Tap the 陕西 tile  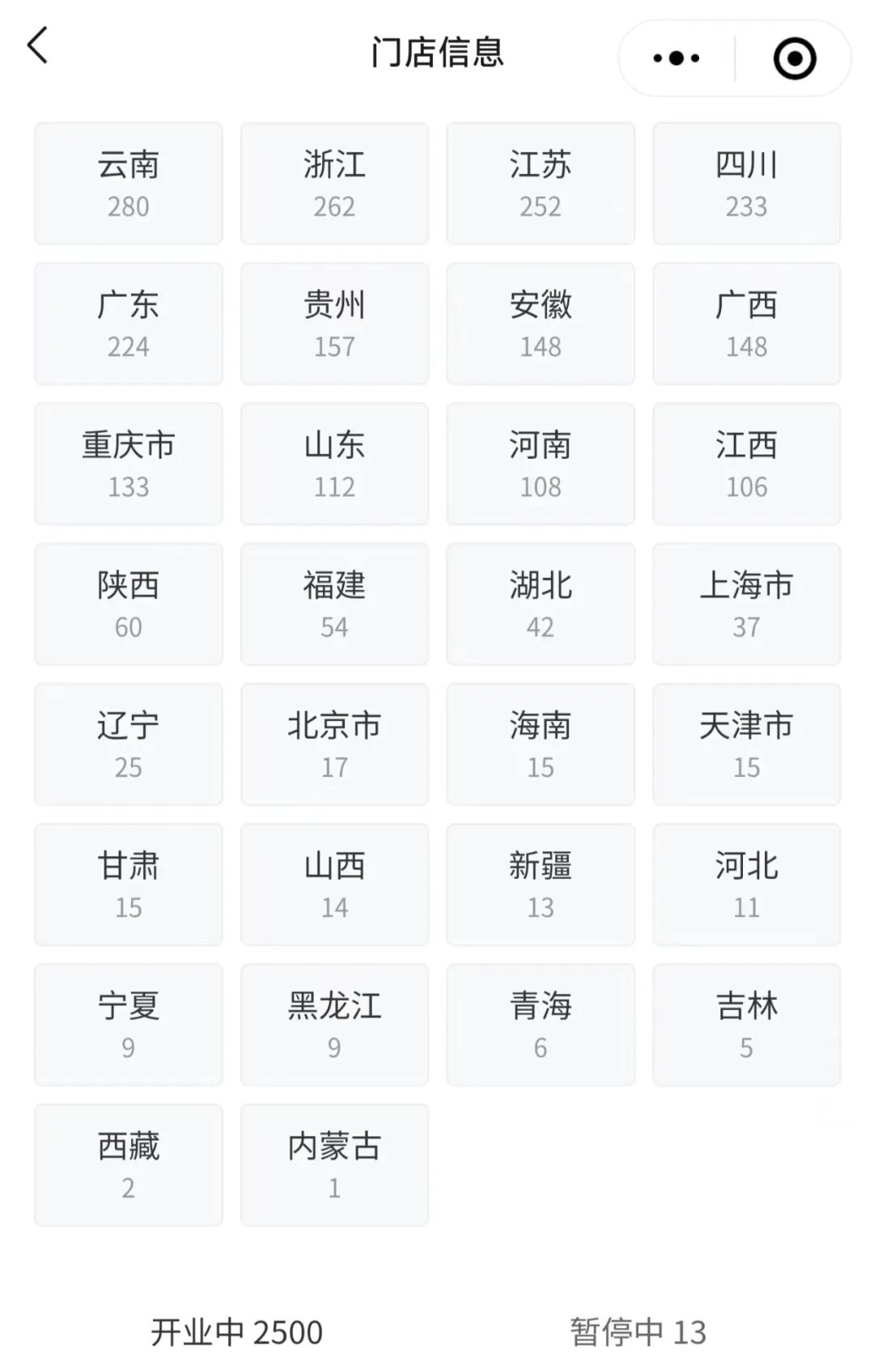click(129, 604)
